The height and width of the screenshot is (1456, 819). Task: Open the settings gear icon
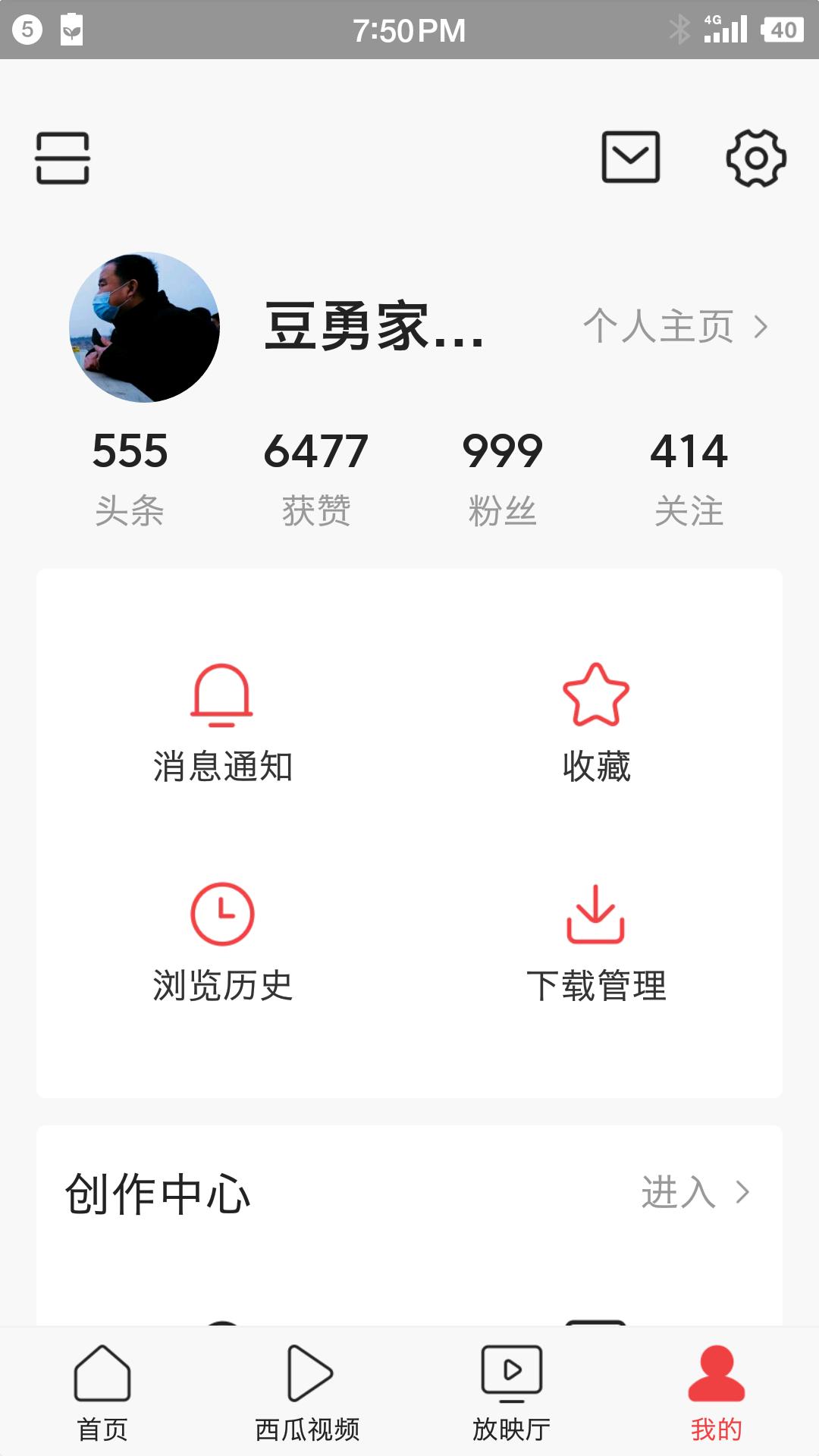coord(756,157)
